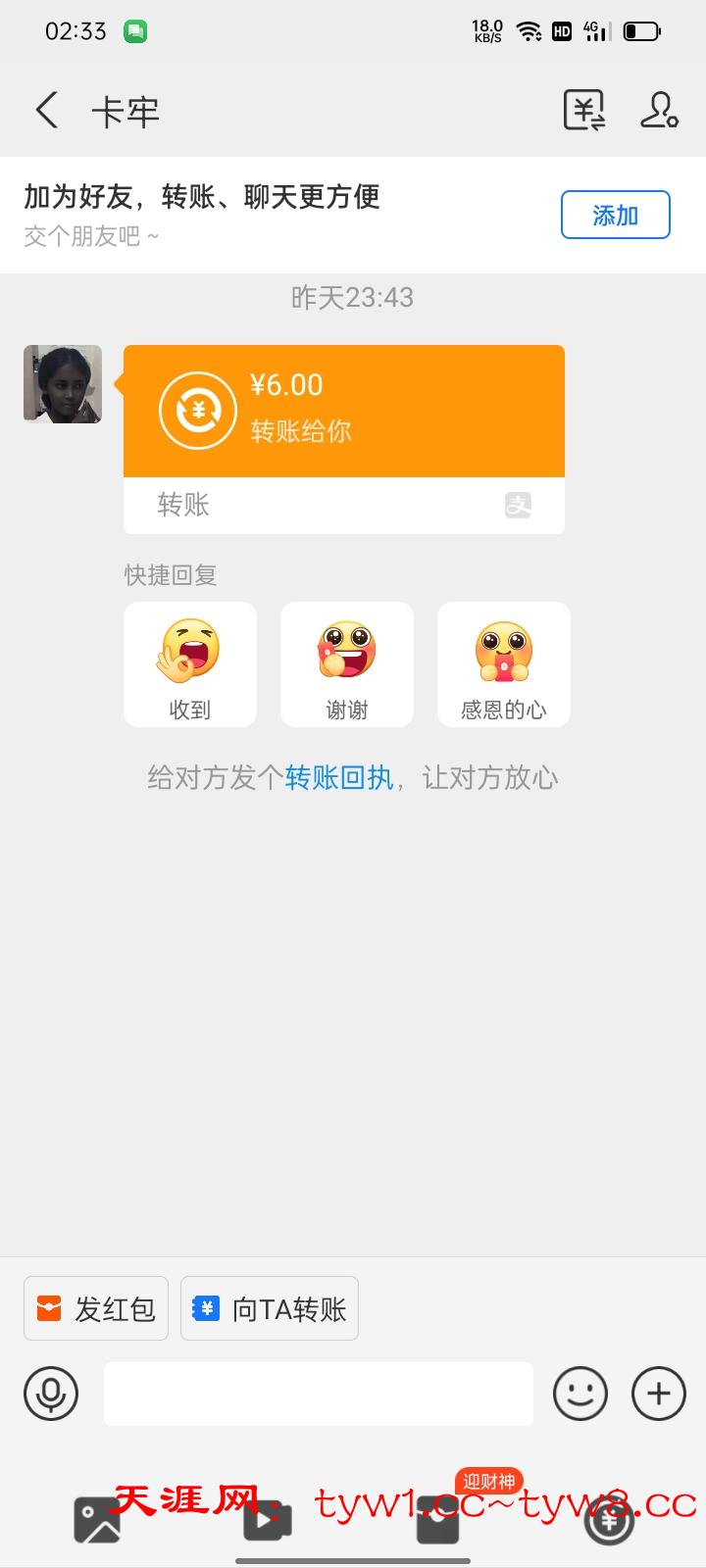706x1568 pixels.
Task: Open the 转账回执 link
Action: click(x=338, y=778)
